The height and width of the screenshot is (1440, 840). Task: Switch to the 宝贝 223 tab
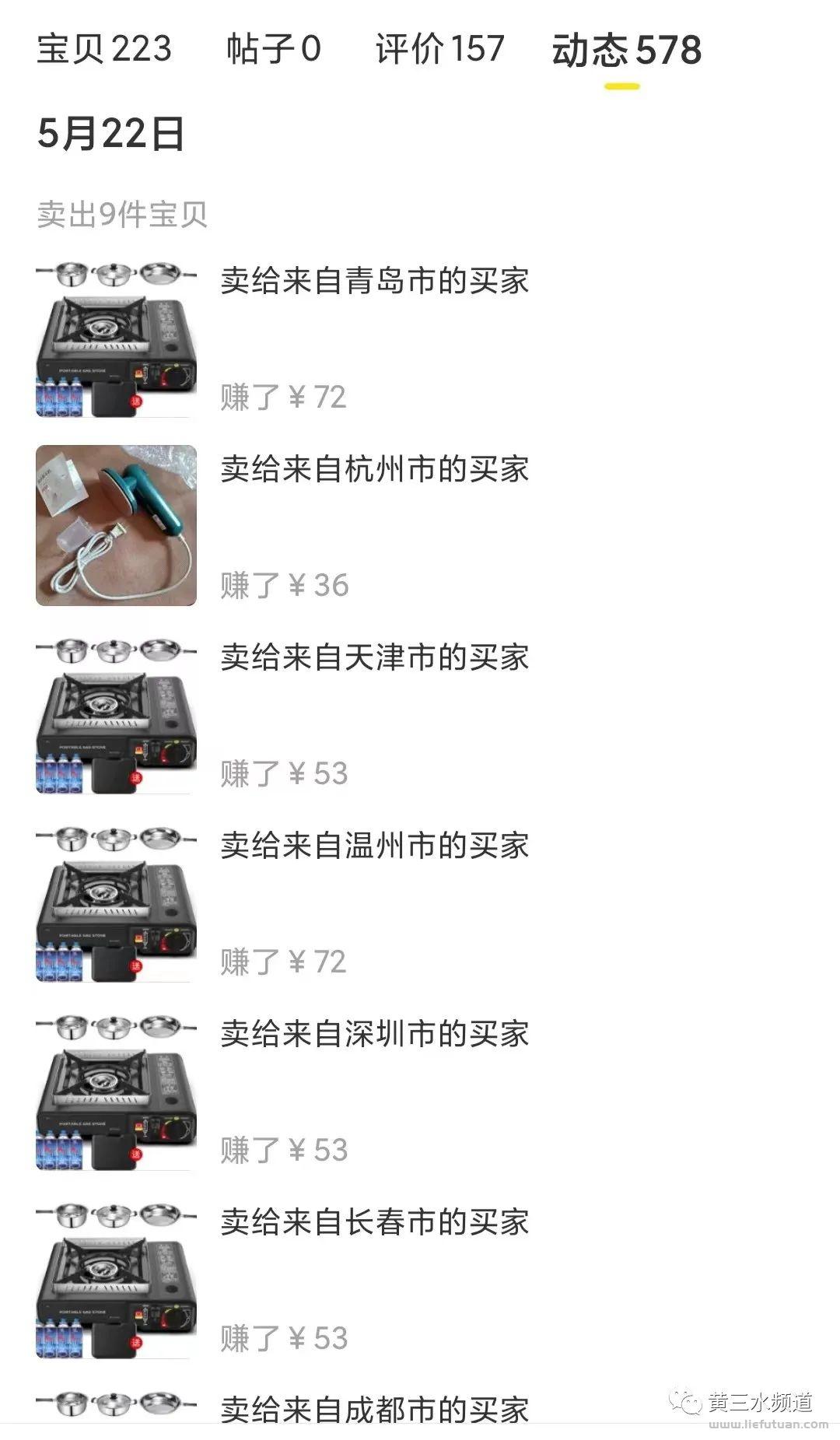point(103,49)
